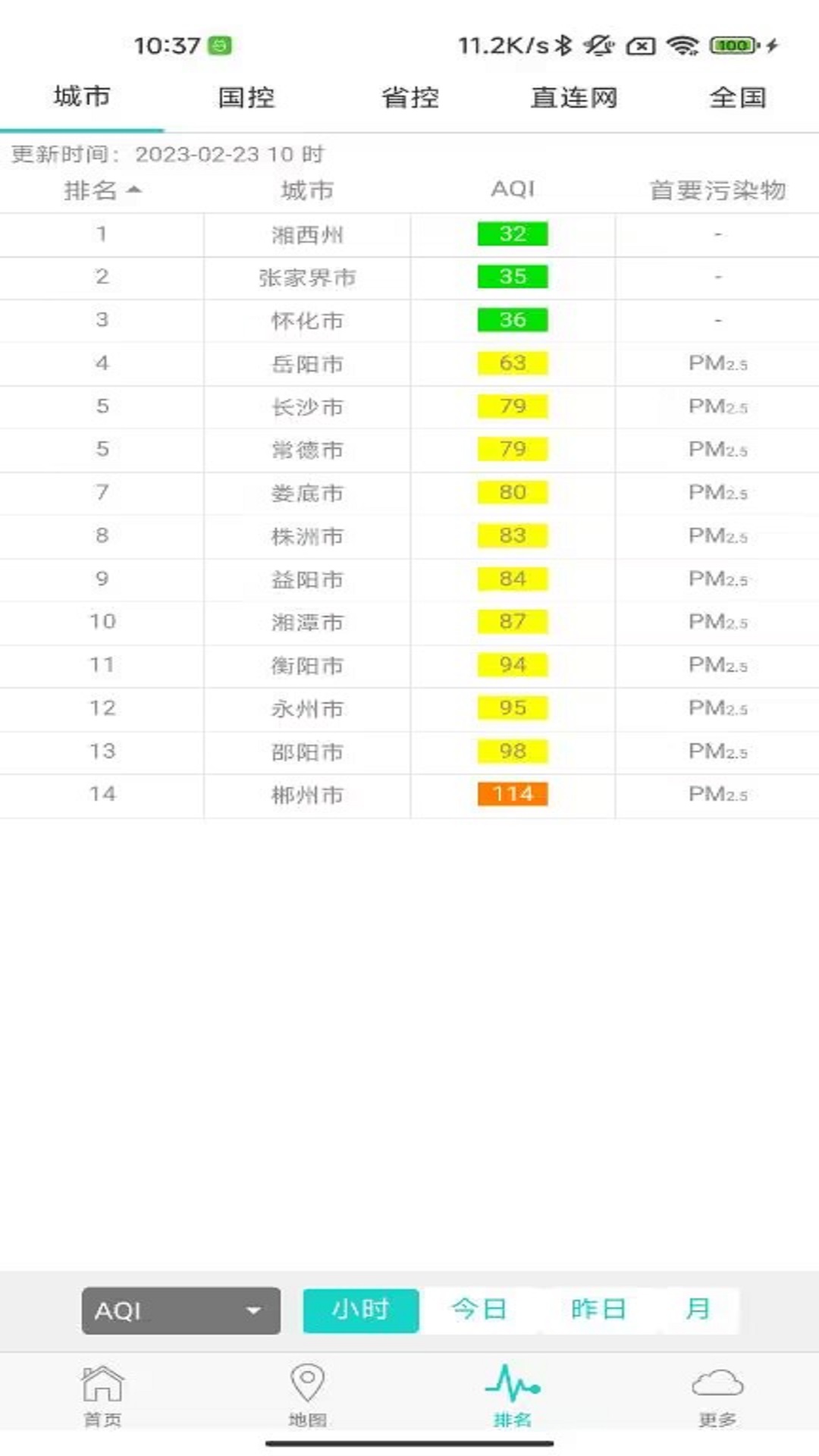Screen dimensions: 819x1456
Task: Tap the 排名 tab in bottom navigation
Action: click(x=513, y=1395)
